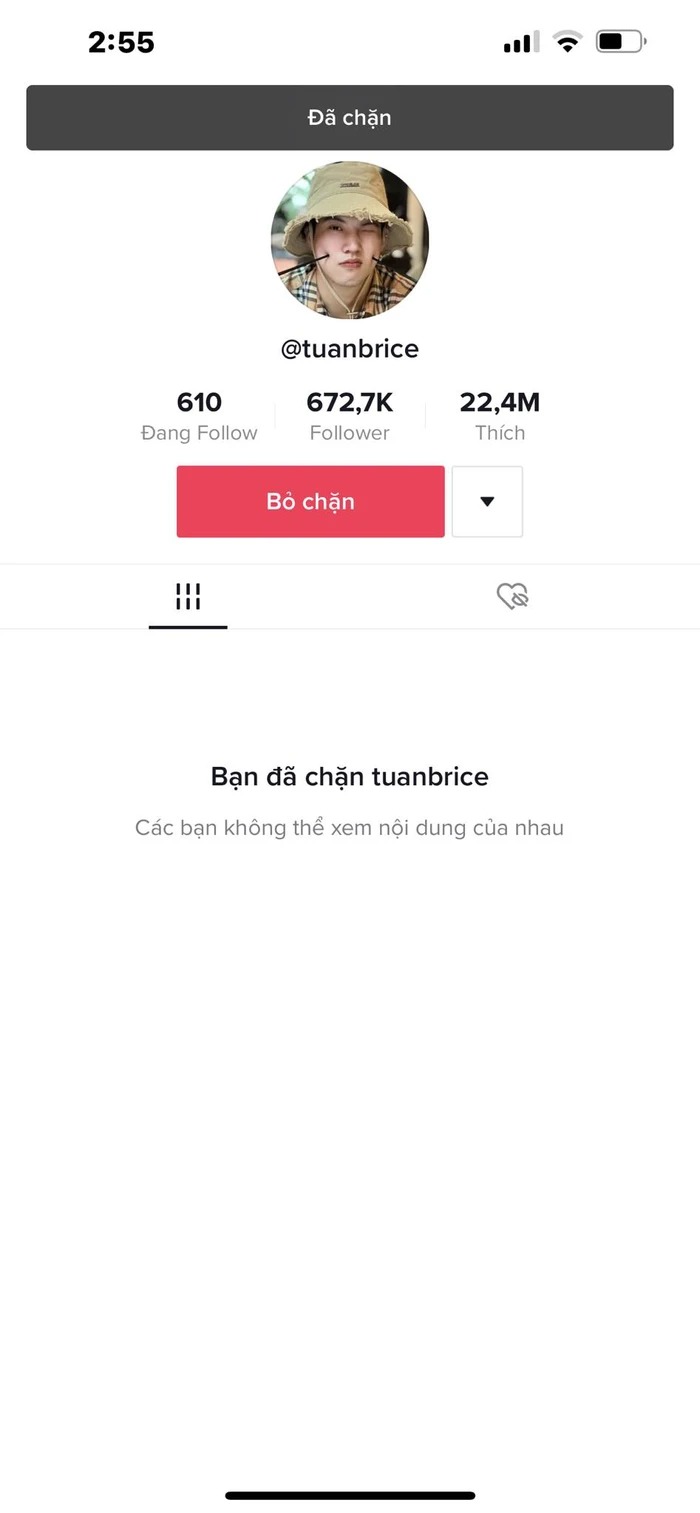Expand the dropdown arrow beside Bỏ chặn
Image resolution: width=700 pixels, height=1513 pixels.
[487, 501]
